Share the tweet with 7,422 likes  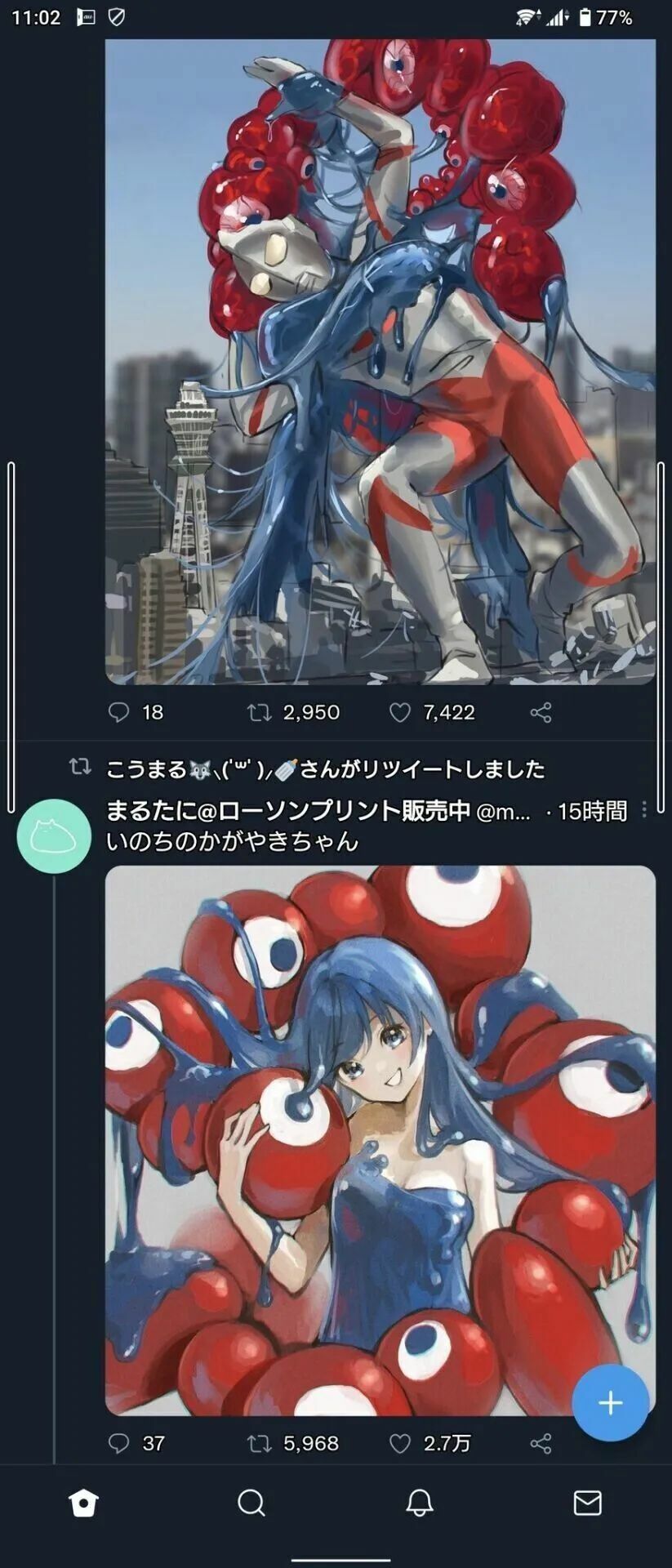(541, 712)
